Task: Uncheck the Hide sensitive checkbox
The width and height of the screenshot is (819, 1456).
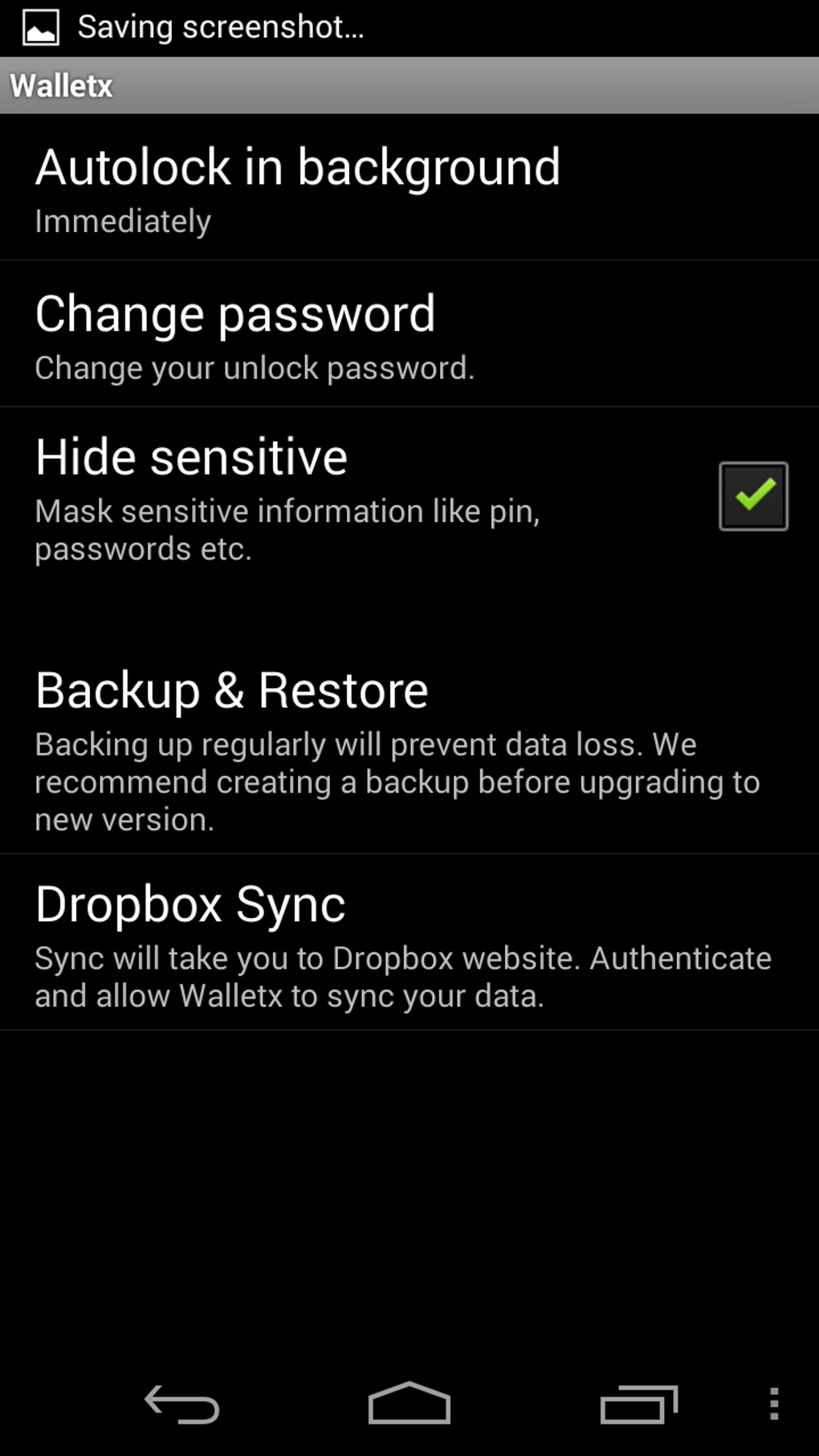Action: (753, 496)
